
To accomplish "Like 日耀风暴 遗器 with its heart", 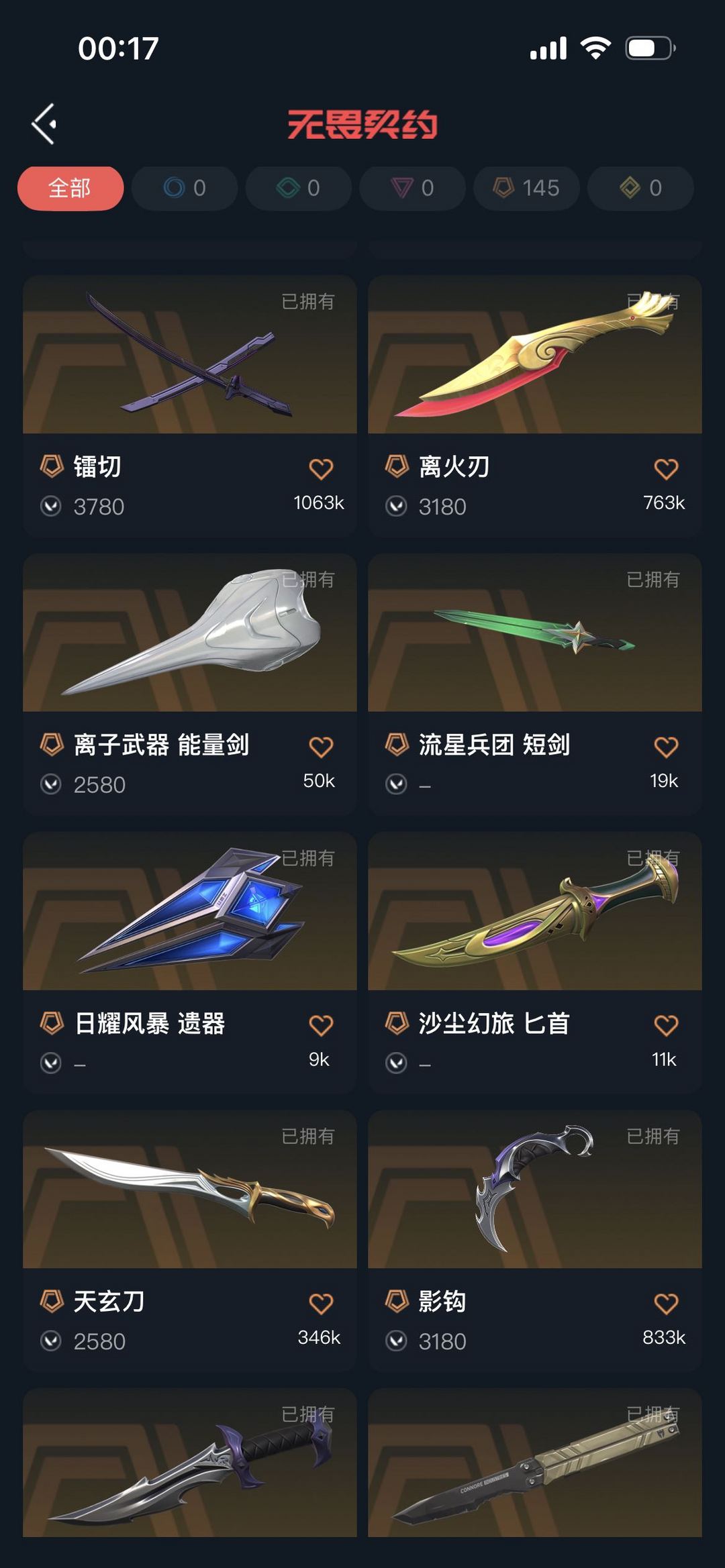I will pyautogui.click(x=321, y=1025).
